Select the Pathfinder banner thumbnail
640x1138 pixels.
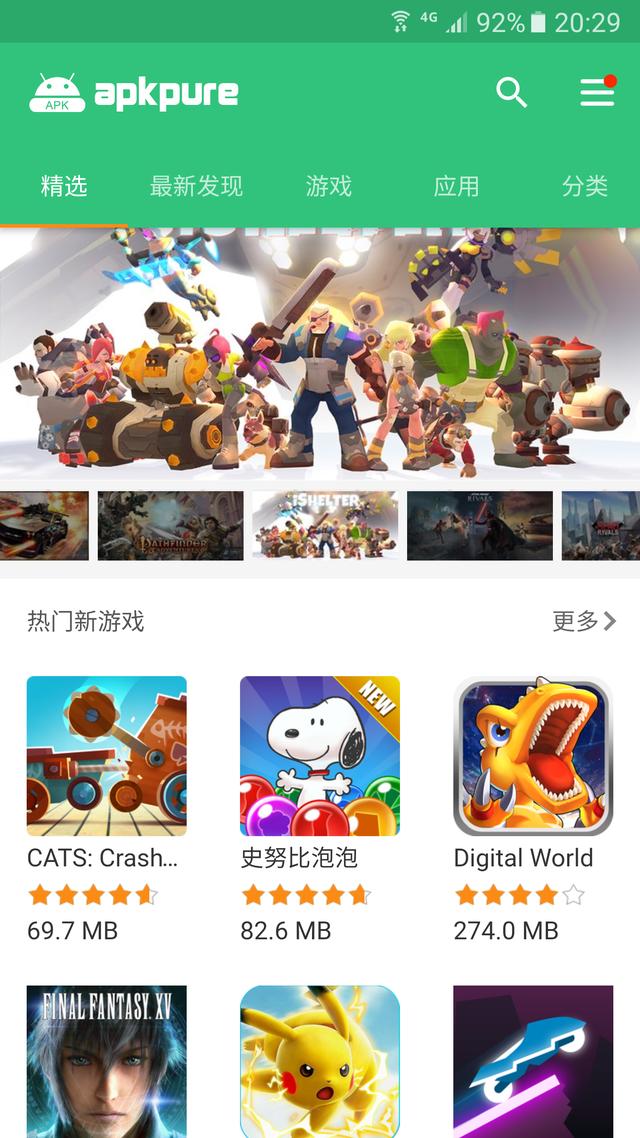[170, 525]
